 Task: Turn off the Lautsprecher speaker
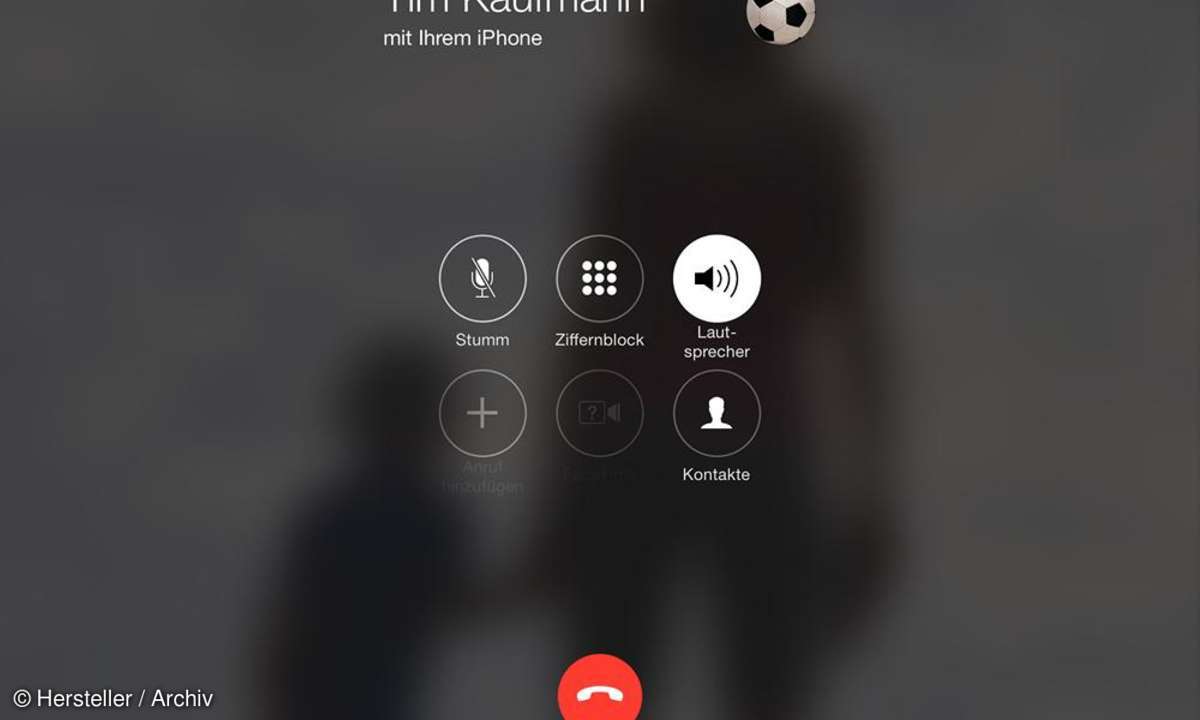pyautogui.click(x=716, y=278)
